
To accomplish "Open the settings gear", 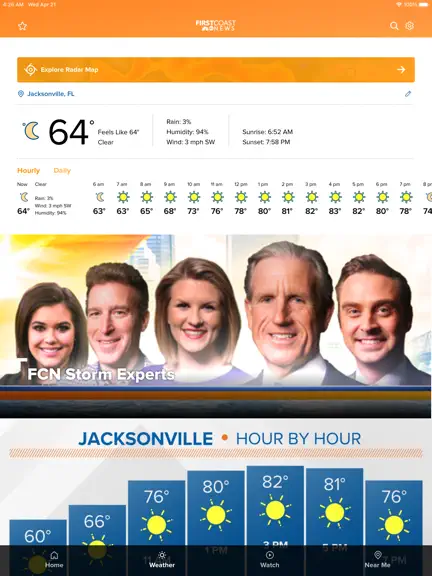I will tap(409, 26).
